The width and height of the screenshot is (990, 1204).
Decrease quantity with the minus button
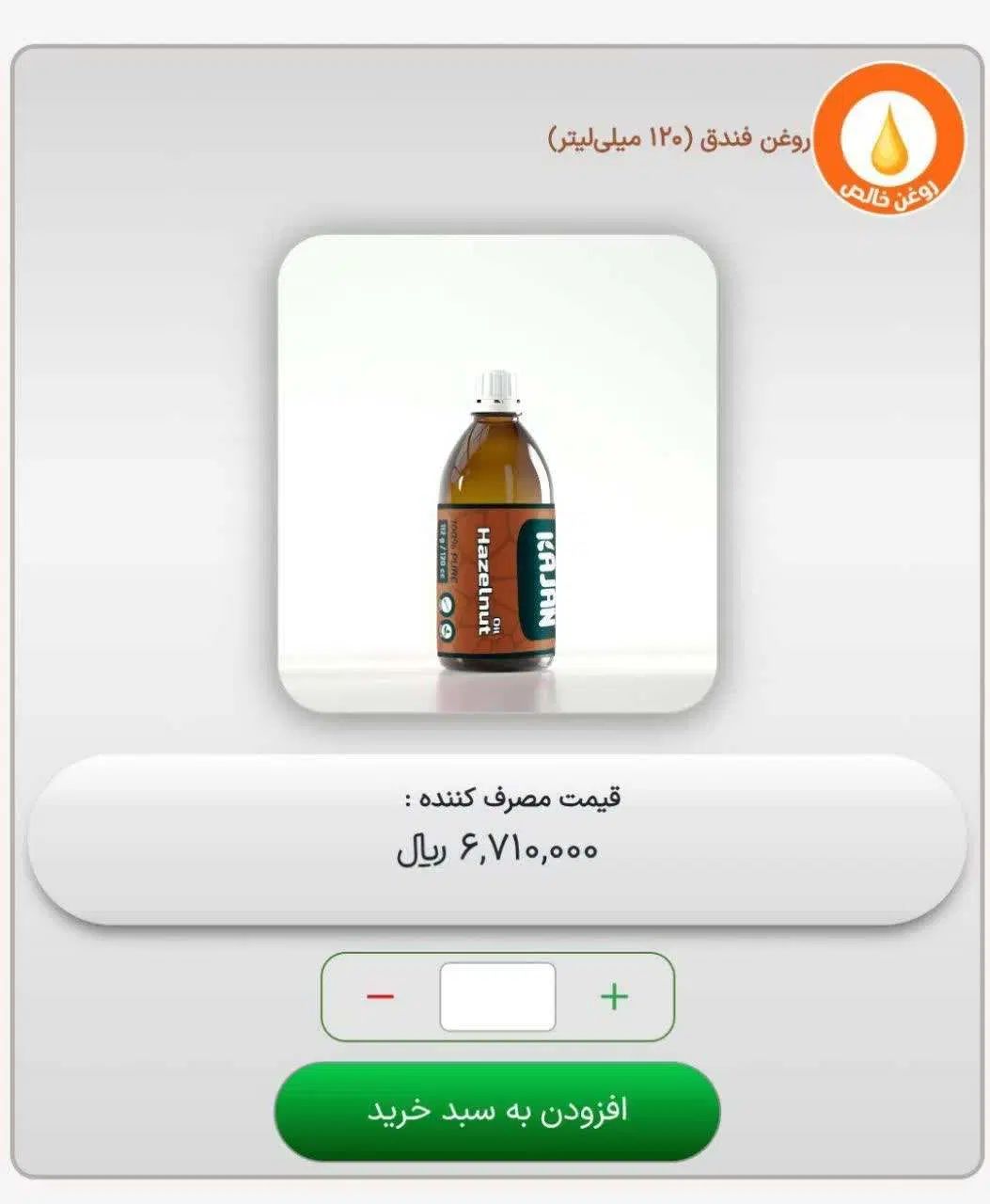click(x=380, y=996)
